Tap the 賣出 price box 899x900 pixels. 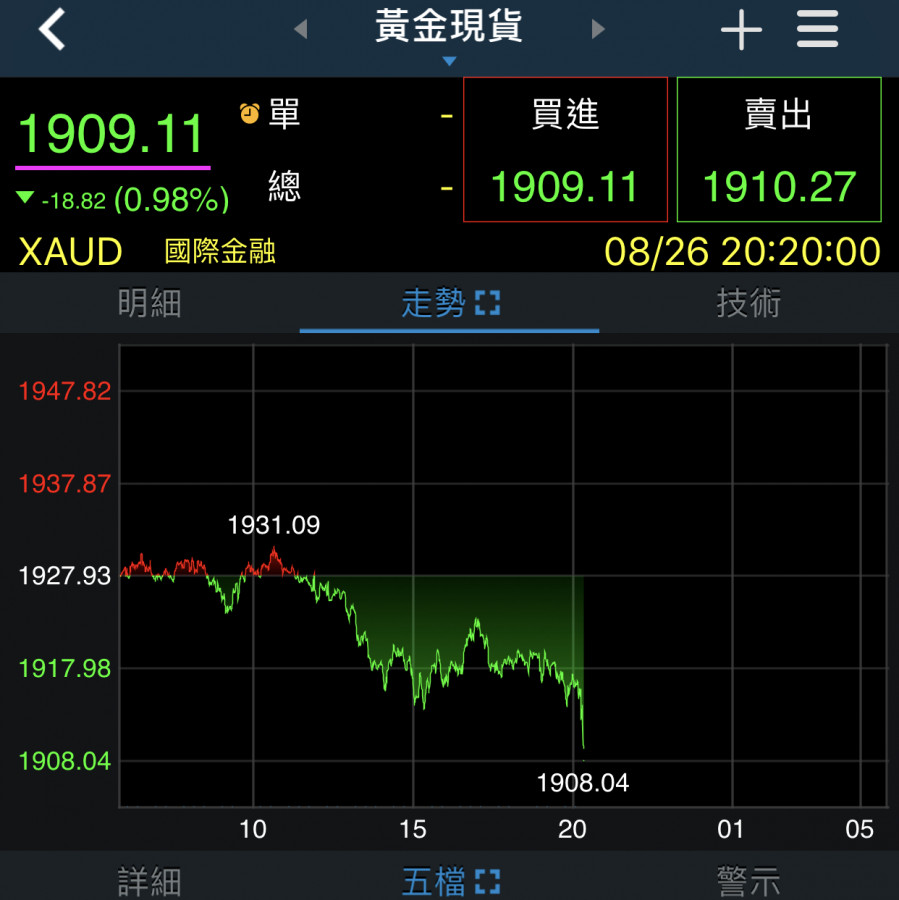point(779,149)
